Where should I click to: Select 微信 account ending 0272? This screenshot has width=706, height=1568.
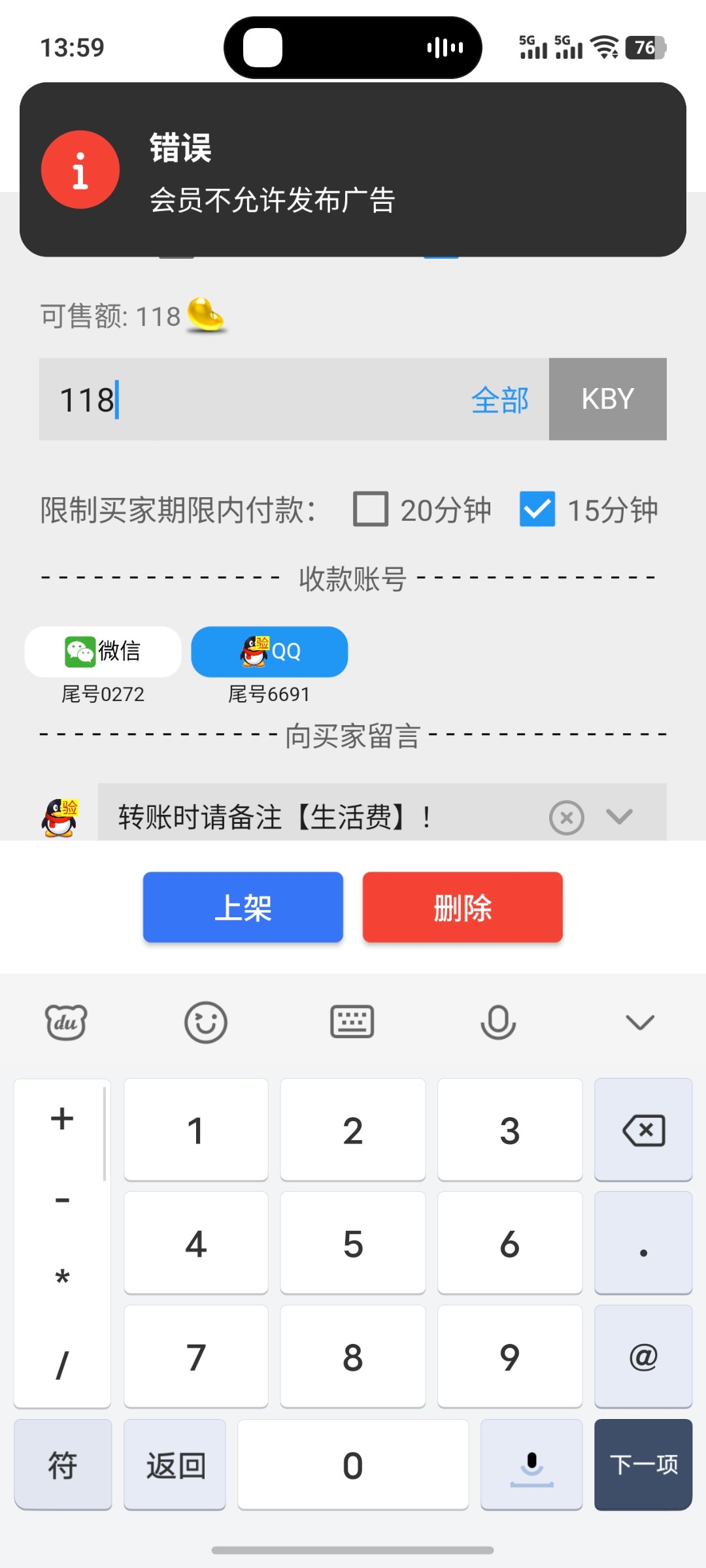103,651
